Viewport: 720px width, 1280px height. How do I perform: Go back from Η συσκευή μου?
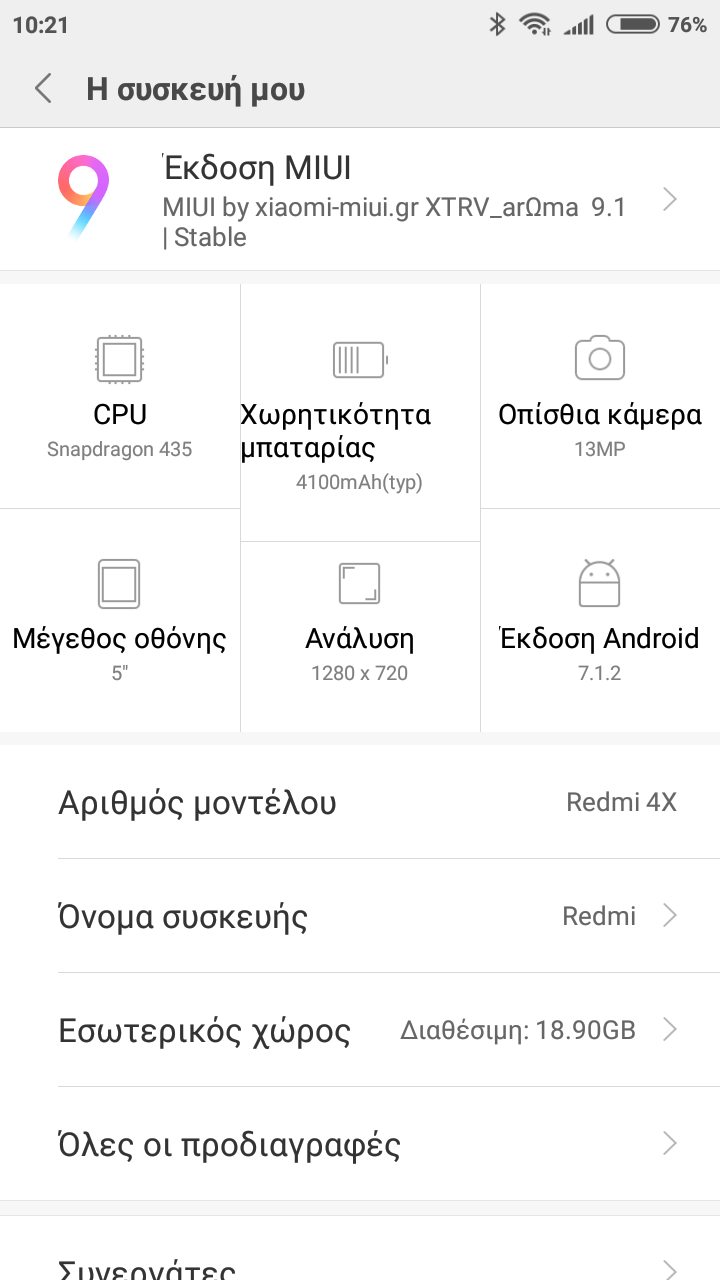pos(43,89)
